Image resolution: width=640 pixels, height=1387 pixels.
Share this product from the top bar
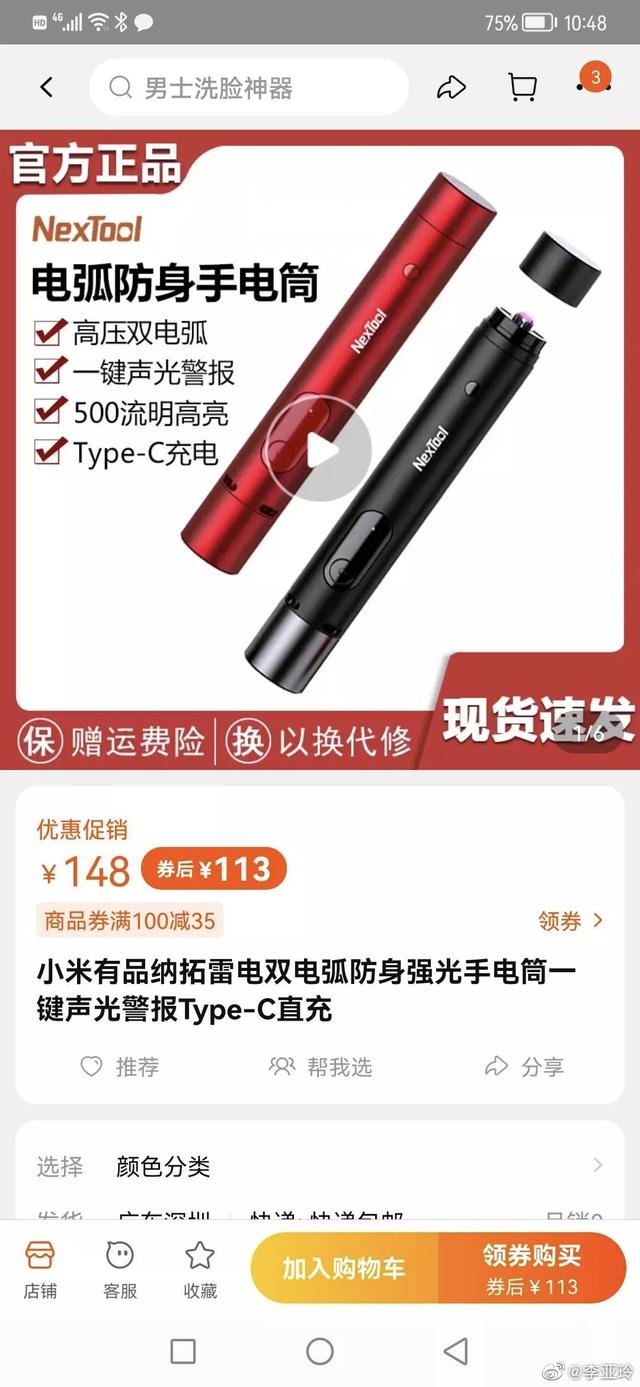coord(452,88)
